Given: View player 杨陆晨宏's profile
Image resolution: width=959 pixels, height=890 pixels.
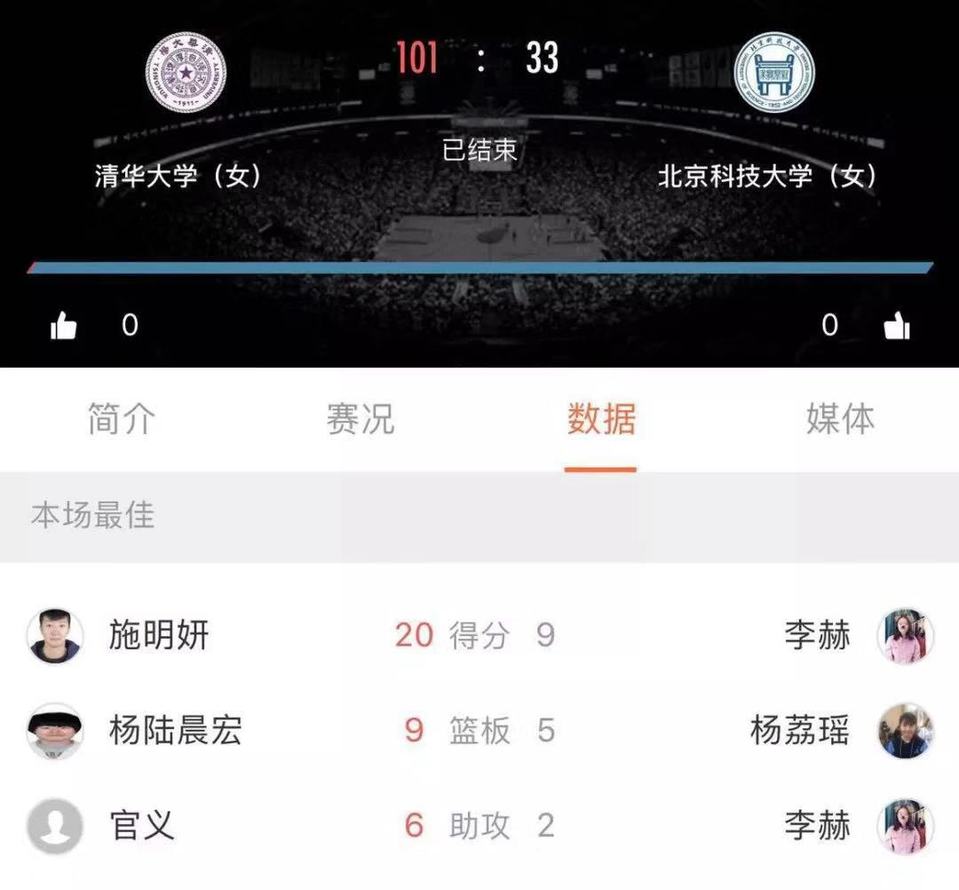Looking at the screenshot, I should click(56, 731).
